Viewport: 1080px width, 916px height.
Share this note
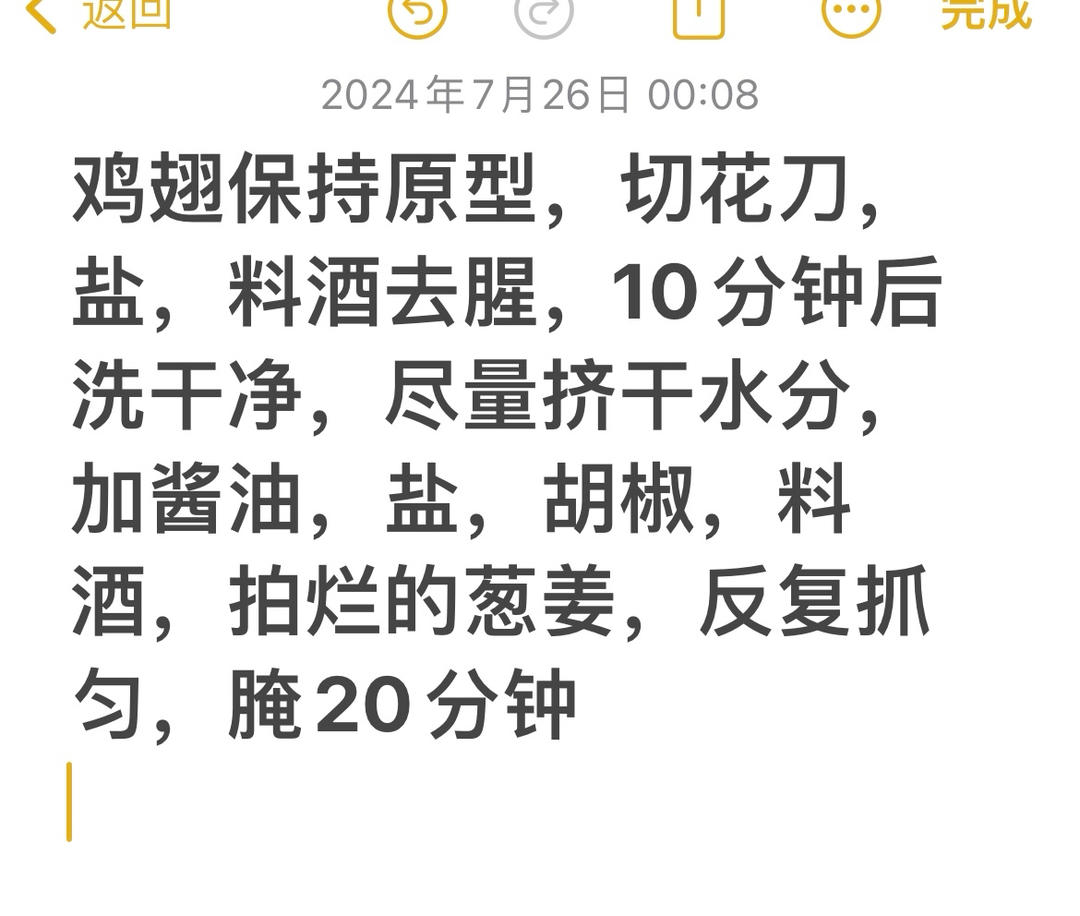(x=698, y=14)
